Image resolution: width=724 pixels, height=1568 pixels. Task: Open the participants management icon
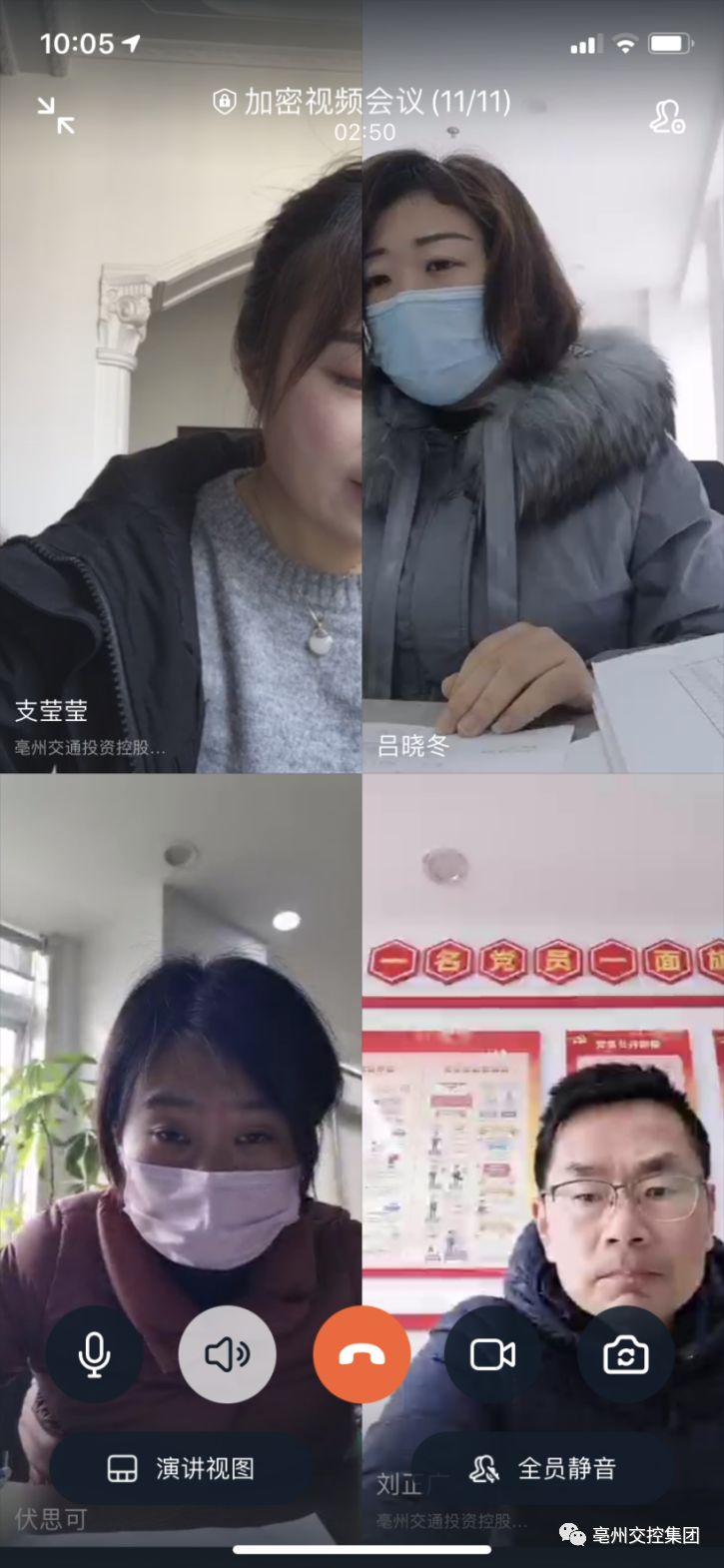coord(667,117)
